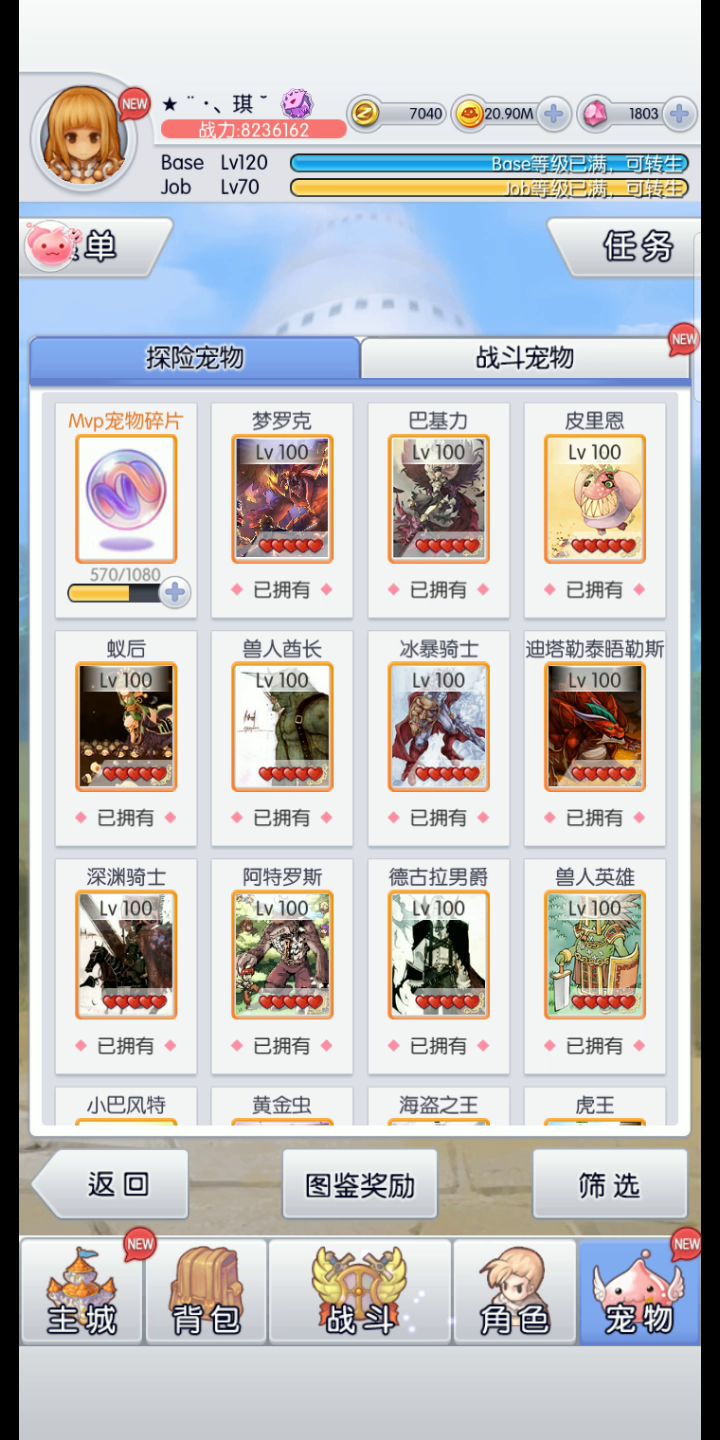Open the 兽人英雄 pet card
The image size is (720, 1440).
(x=595, y=955)
